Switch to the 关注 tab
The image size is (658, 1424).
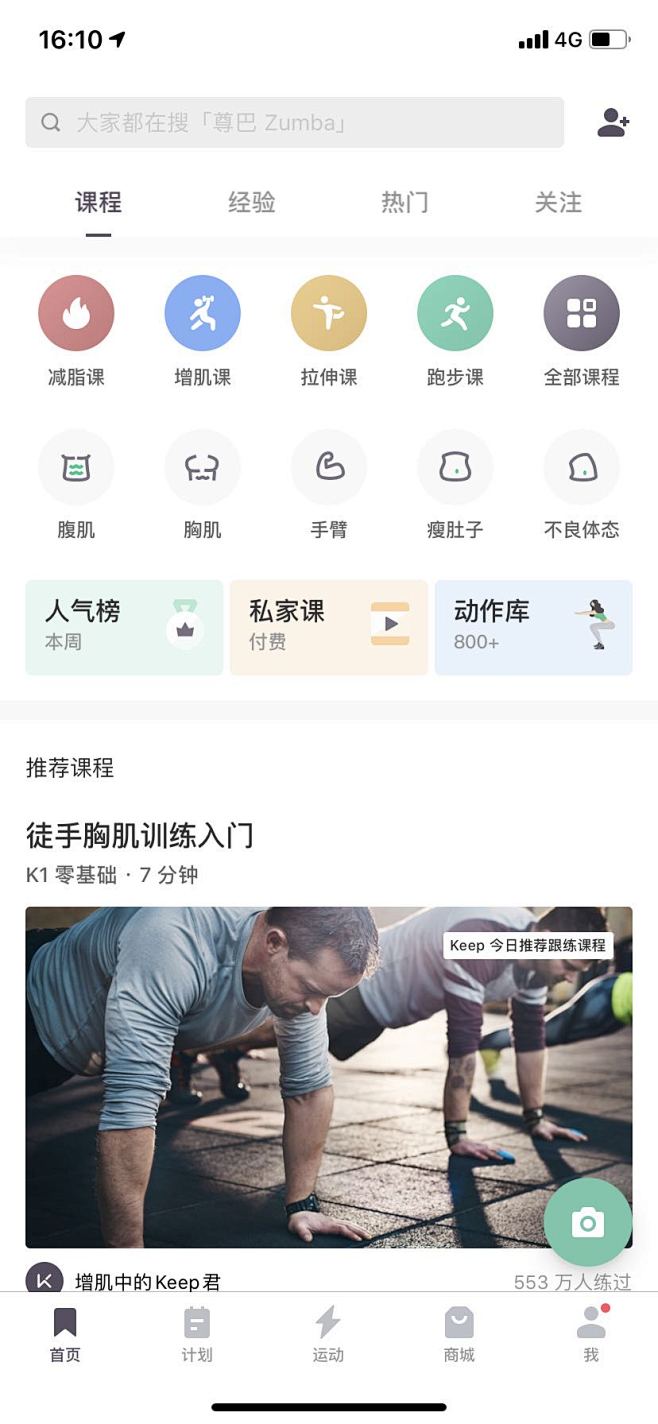[557, 203]
